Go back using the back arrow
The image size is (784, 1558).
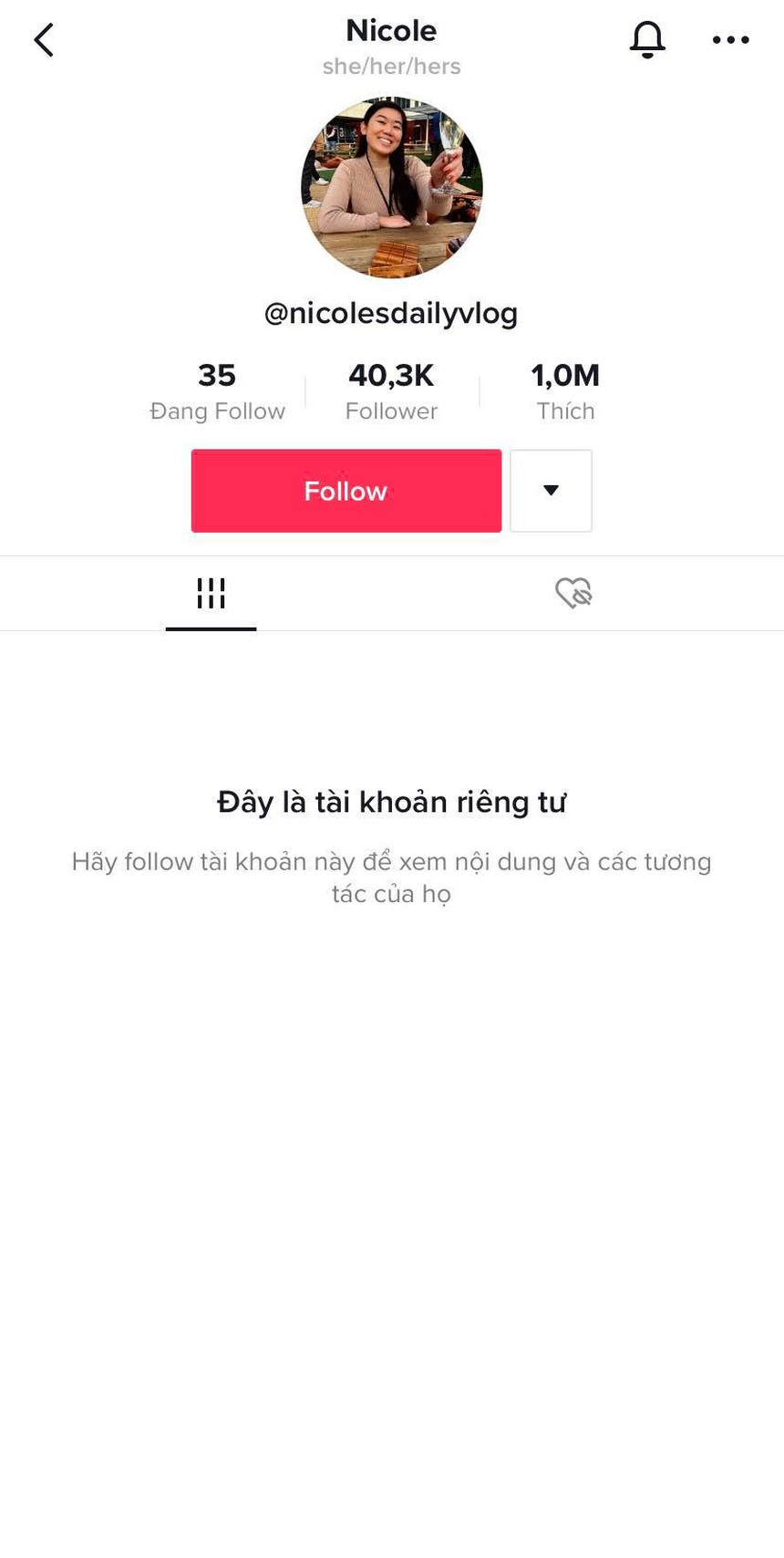[43, 39]
